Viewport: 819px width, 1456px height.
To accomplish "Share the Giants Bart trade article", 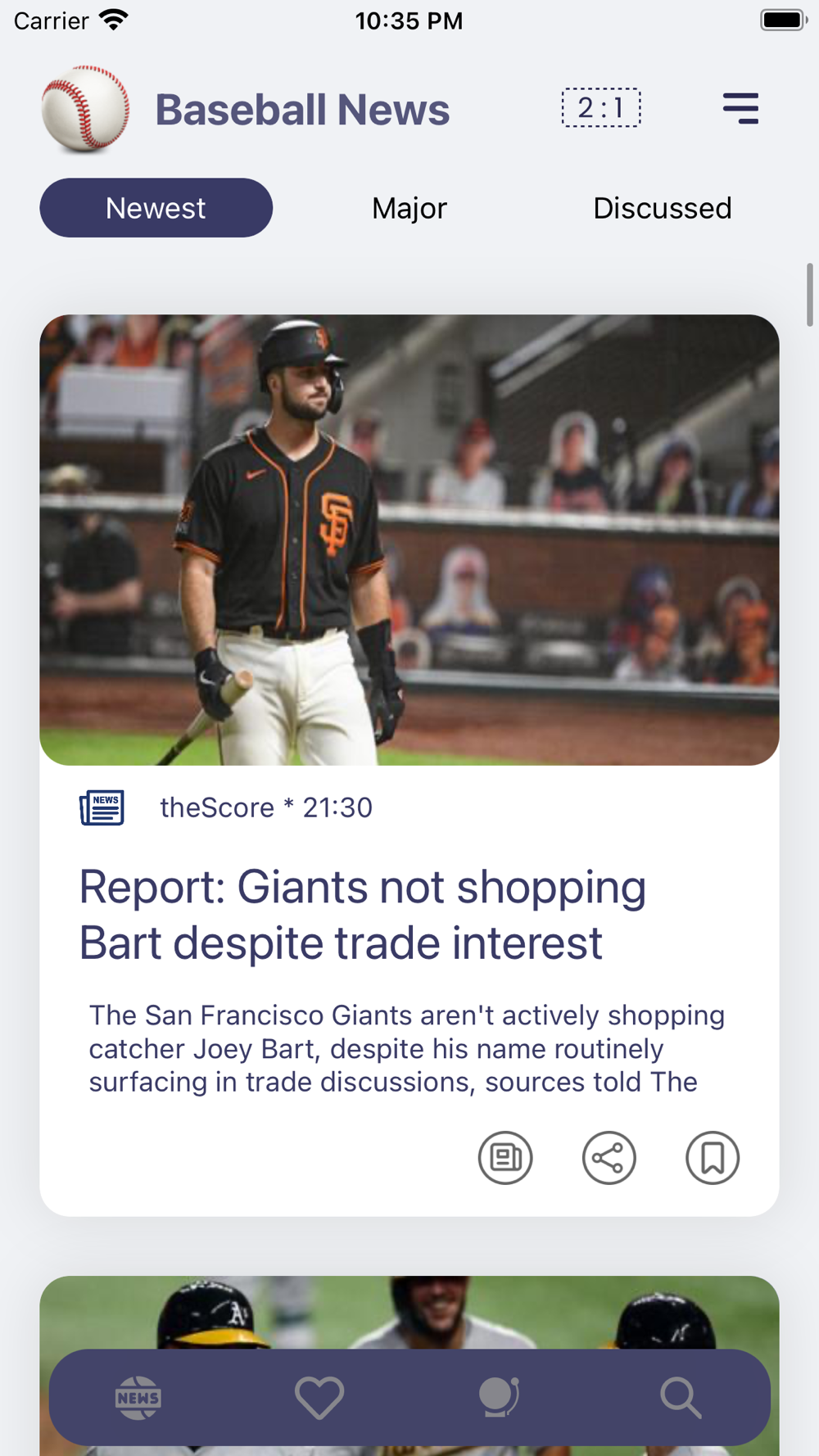I will click(609, 1158).
